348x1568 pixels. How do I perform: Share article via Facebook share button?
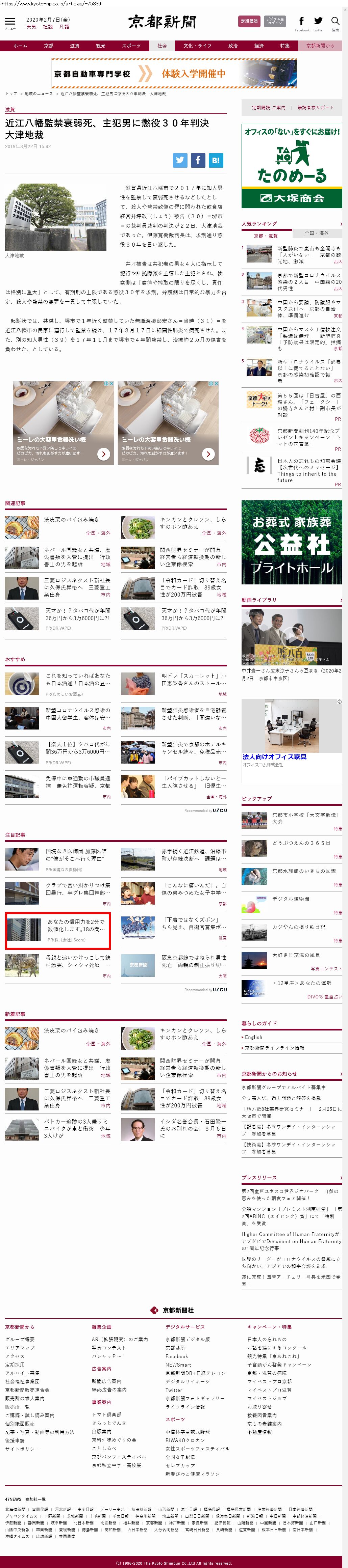point(197,160)
